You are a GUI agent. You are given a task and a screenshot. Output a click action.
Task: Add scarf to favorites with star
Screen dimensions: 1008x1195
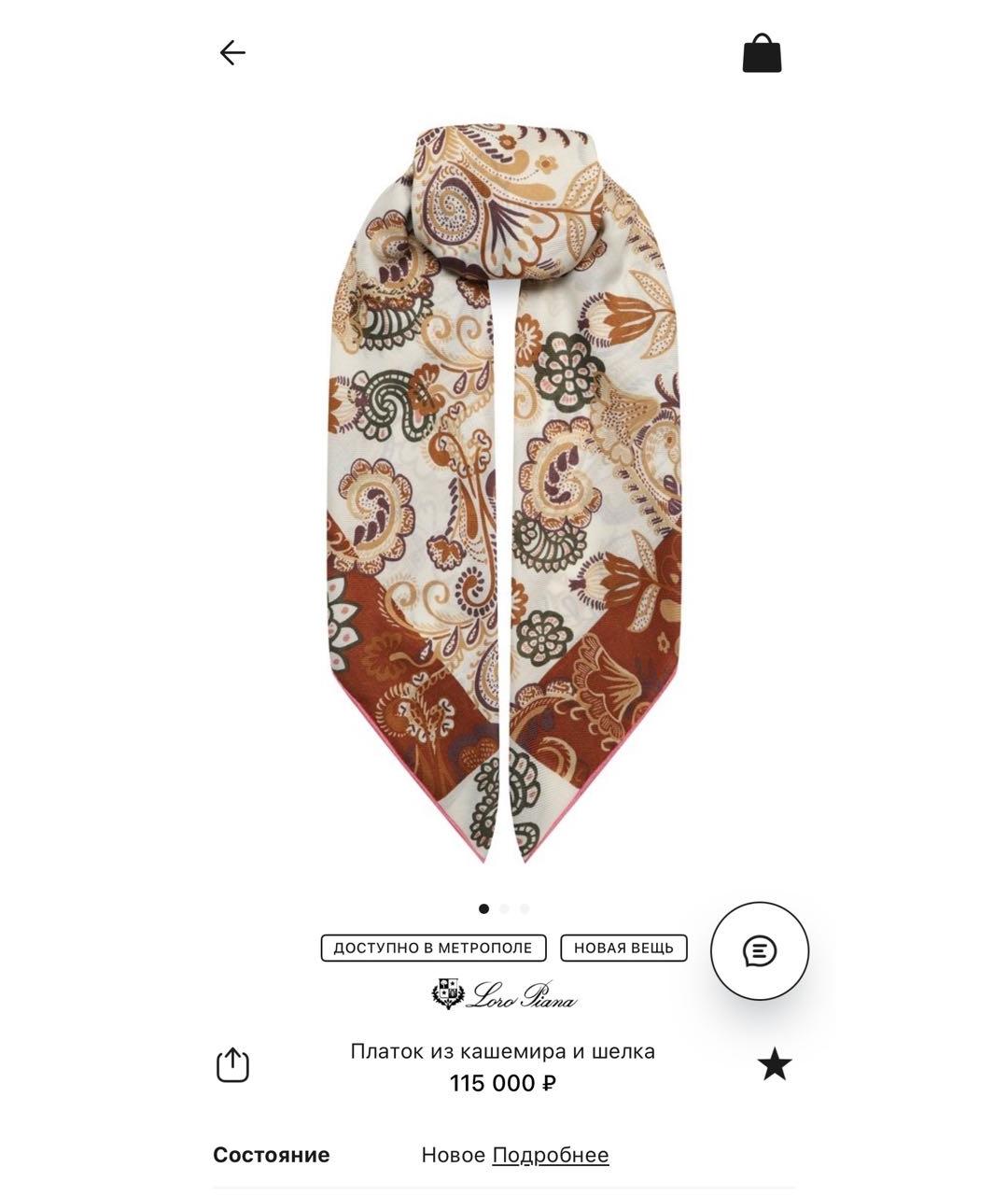[775, 1064]
